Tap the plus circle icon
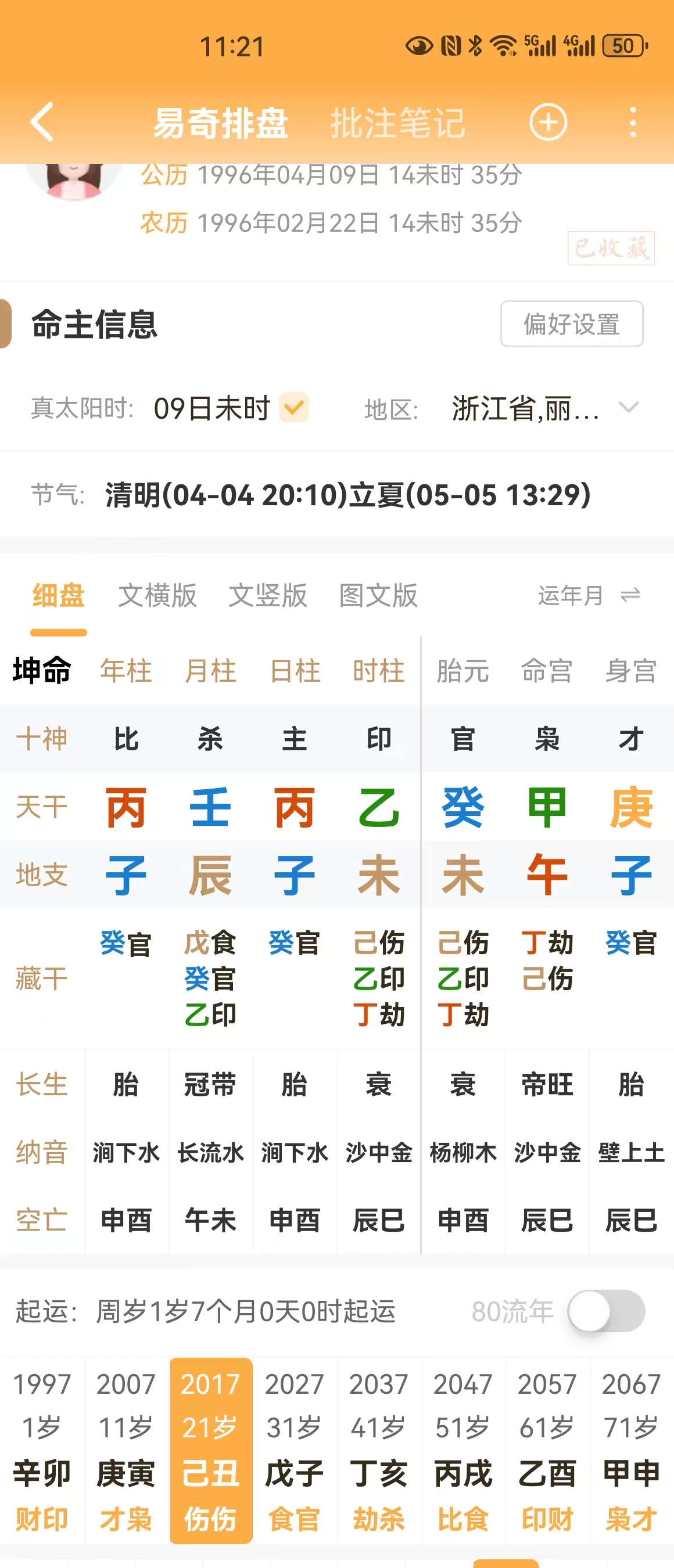 pyautogui.click(x=547, y=123)
